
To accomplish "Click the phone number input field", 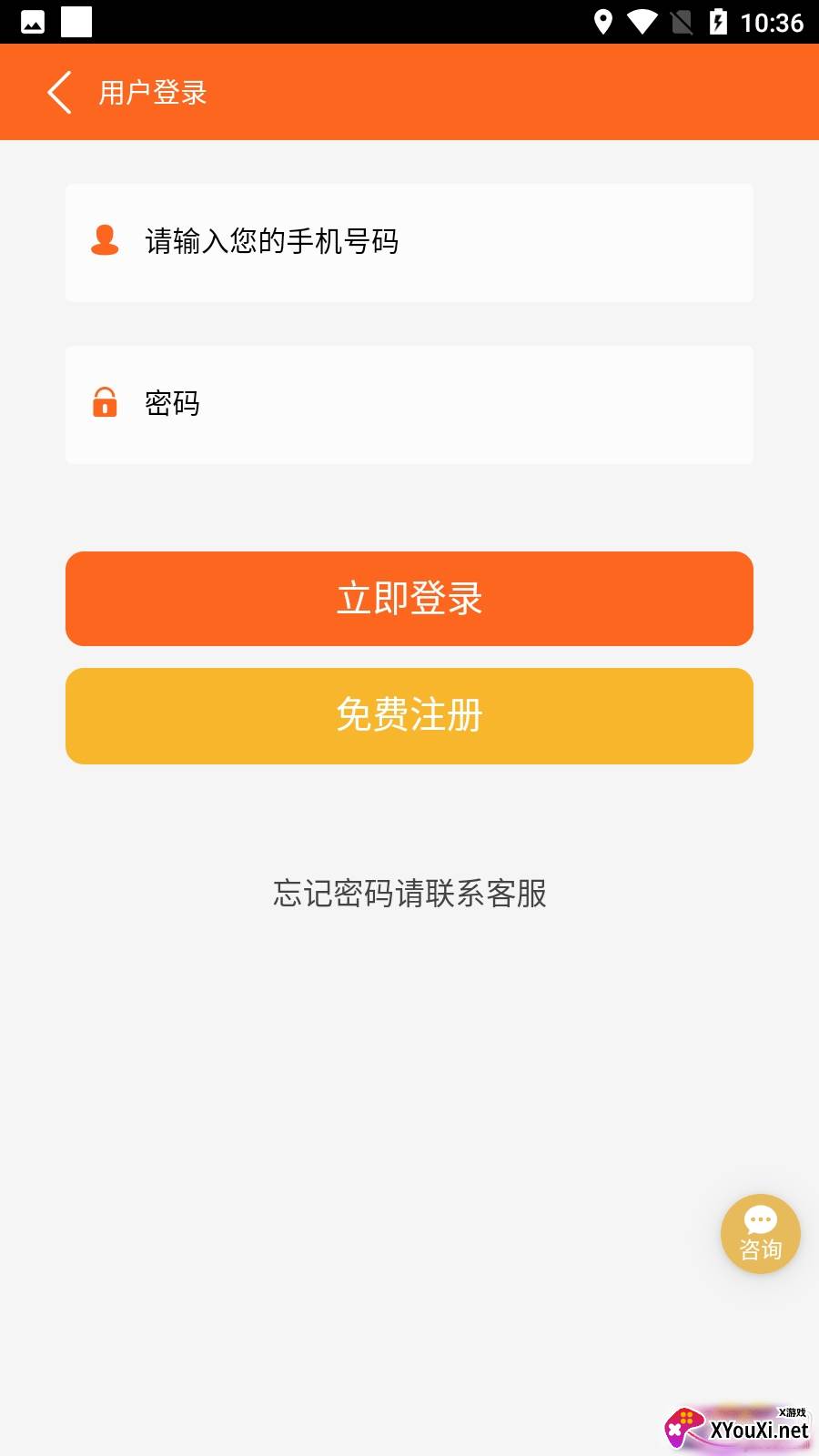I will pyautogui.click(x=409, y=242).
